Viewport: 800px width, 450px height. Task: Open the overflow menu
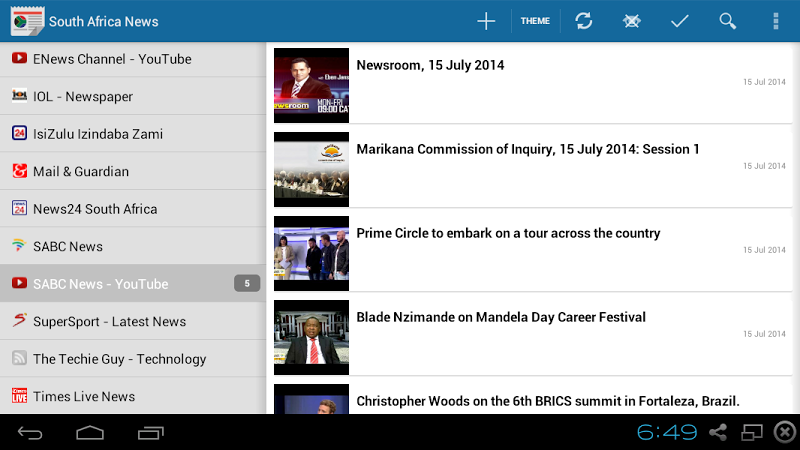pyautogui.click(x=776, y=21)
